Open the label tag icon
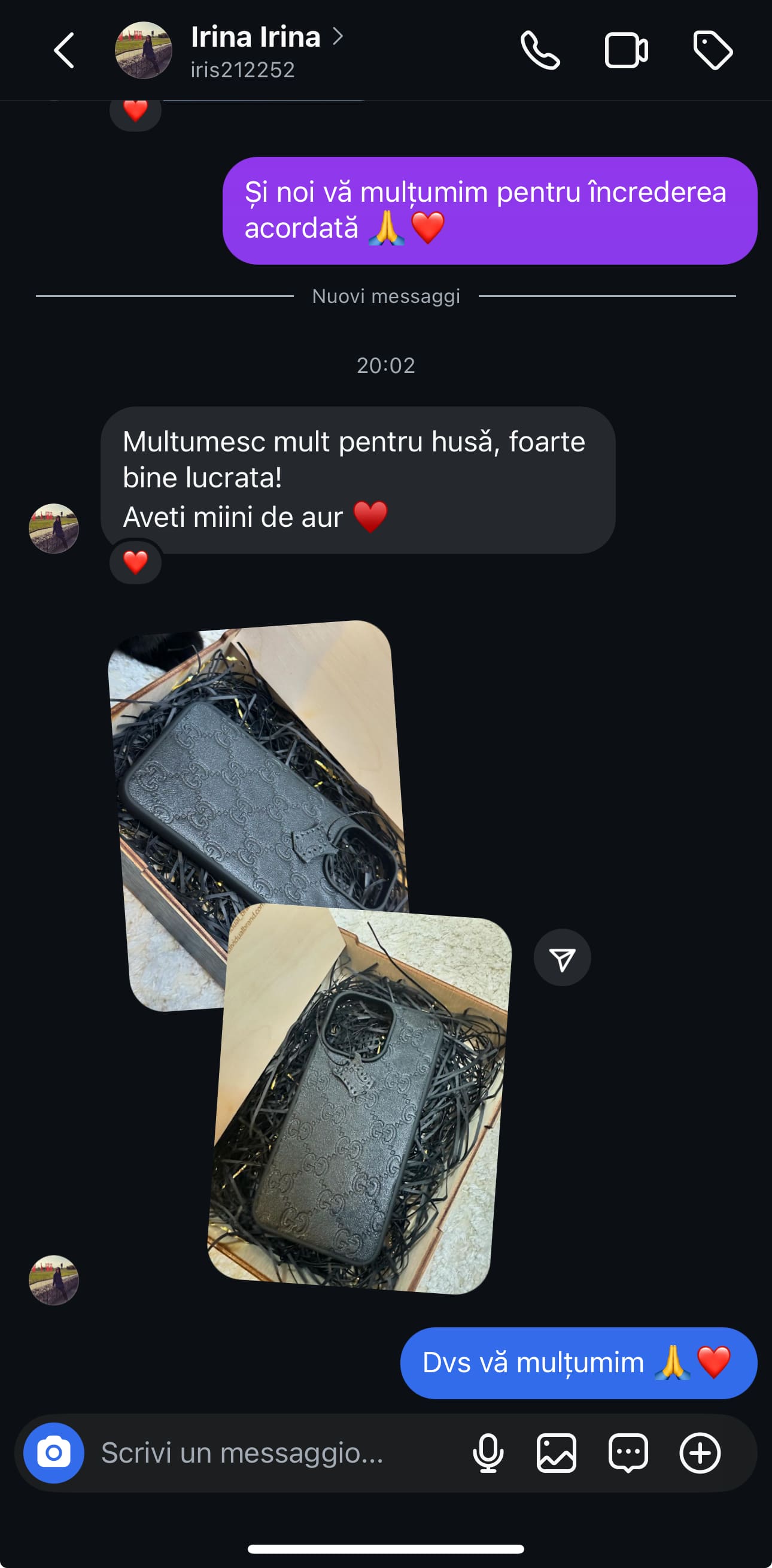Image resolution: width=772 pixels, height=1568 pixels. coord(713,50)
